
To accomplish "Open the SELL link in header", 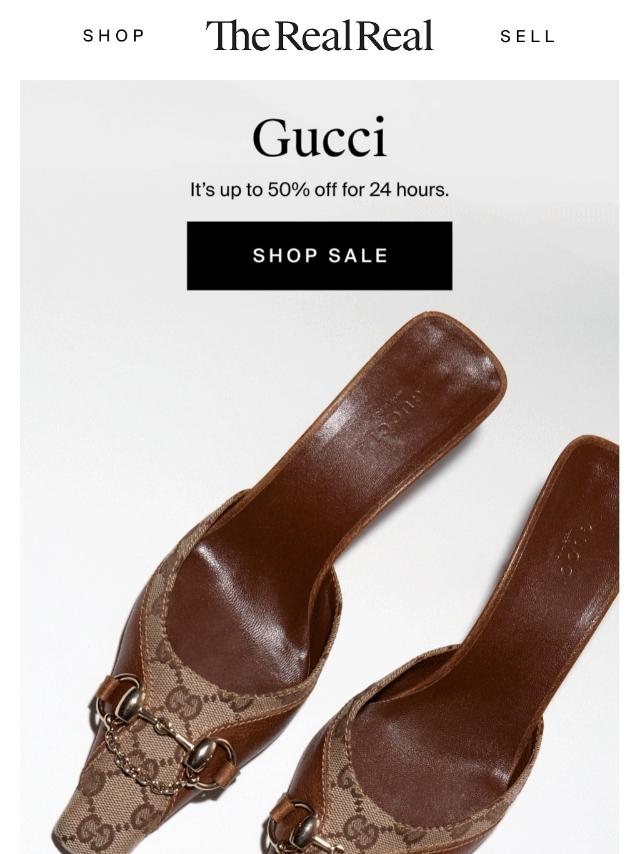I will coord(527,36).
